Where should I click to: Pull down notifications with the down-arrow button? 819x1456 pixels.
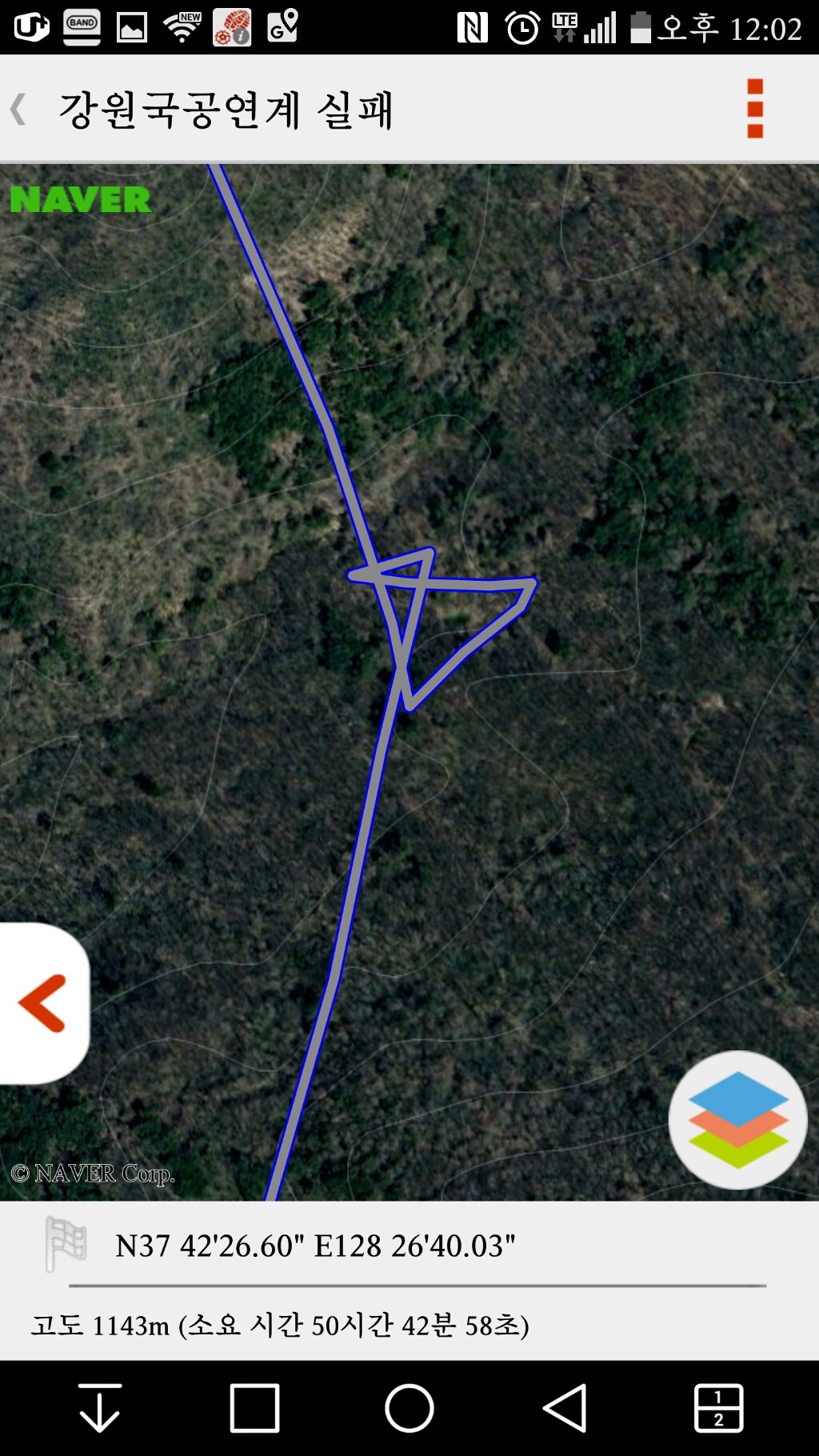pos(100,1408)
